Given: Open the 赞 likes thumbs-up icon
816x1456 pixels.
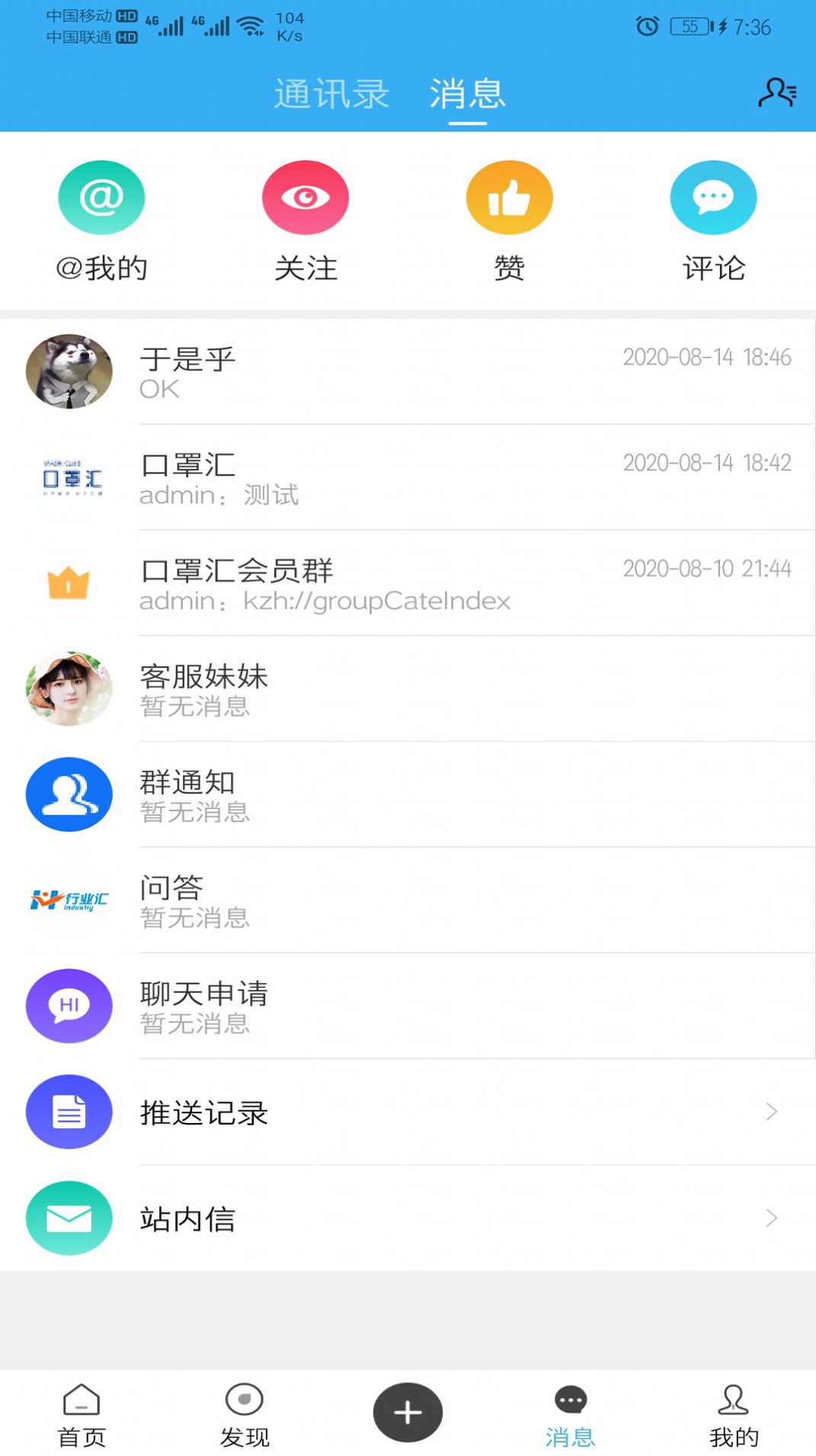Looking at the screenshot, I should [509, 197].
